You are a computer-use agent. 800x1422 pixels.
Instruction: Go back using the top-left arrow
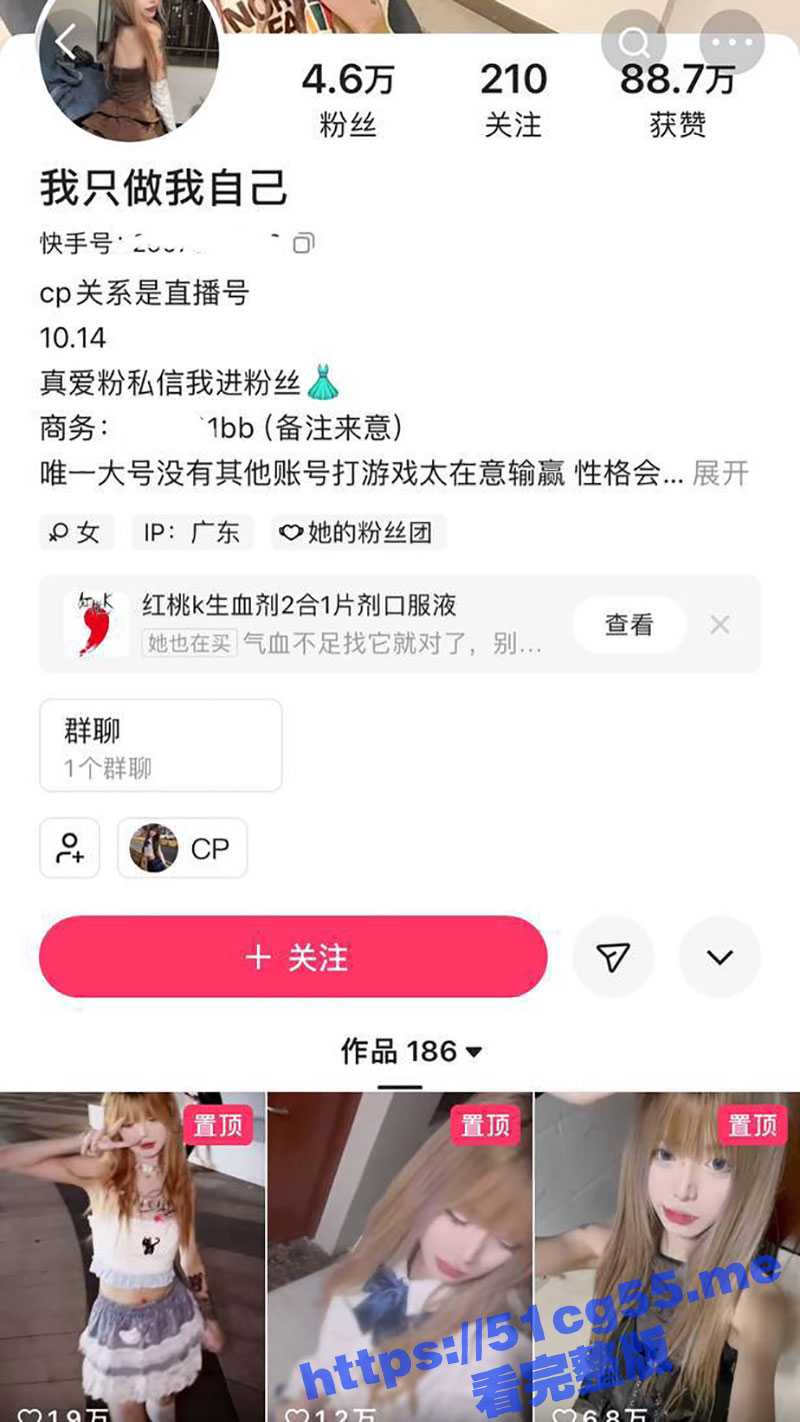coord(68,42)
